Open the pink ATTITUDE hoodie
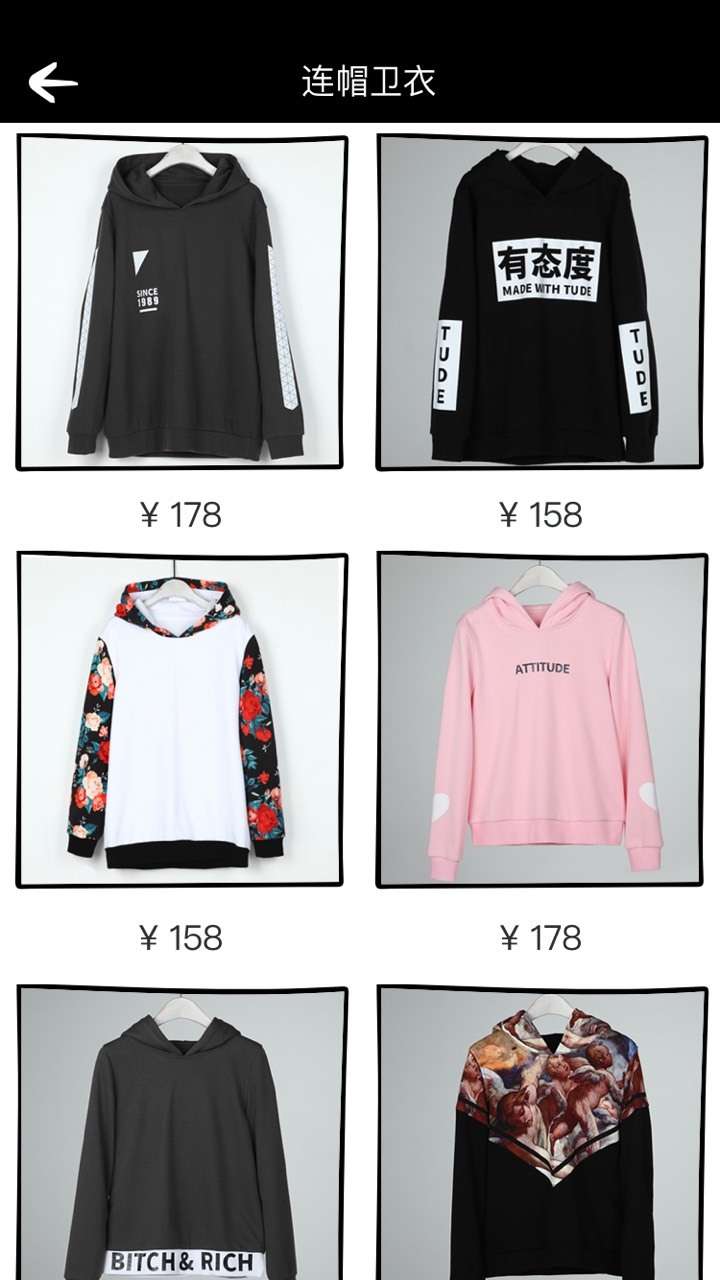The height and width of the screenshot is (1280, 720). pos(542,720)
